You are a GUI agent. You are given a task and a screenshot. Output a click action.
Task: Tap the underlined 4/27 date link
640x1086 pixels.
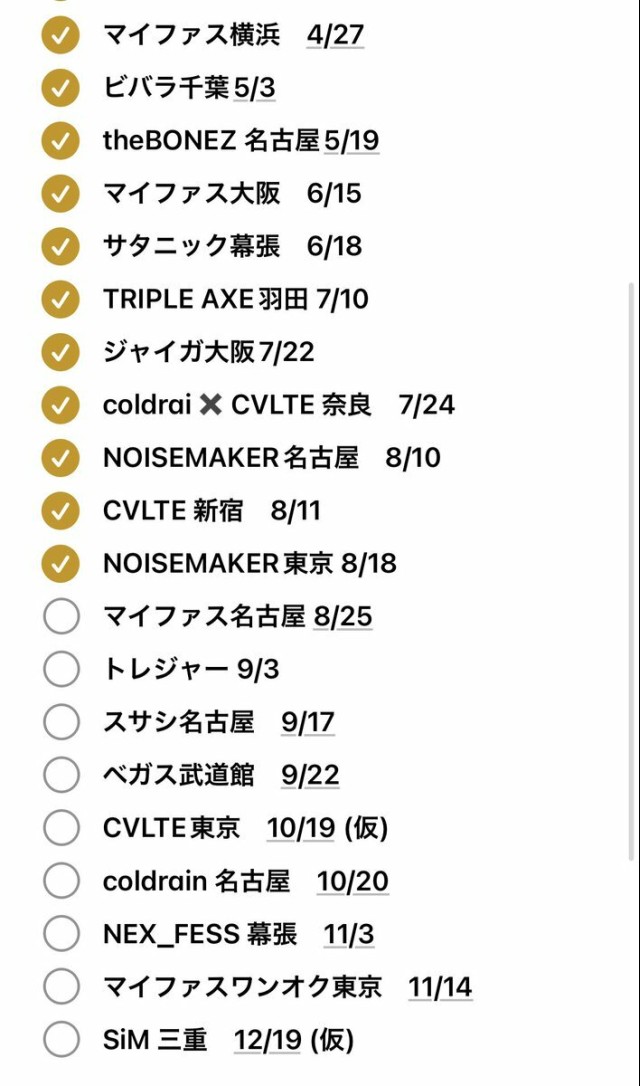click(335, 35)
